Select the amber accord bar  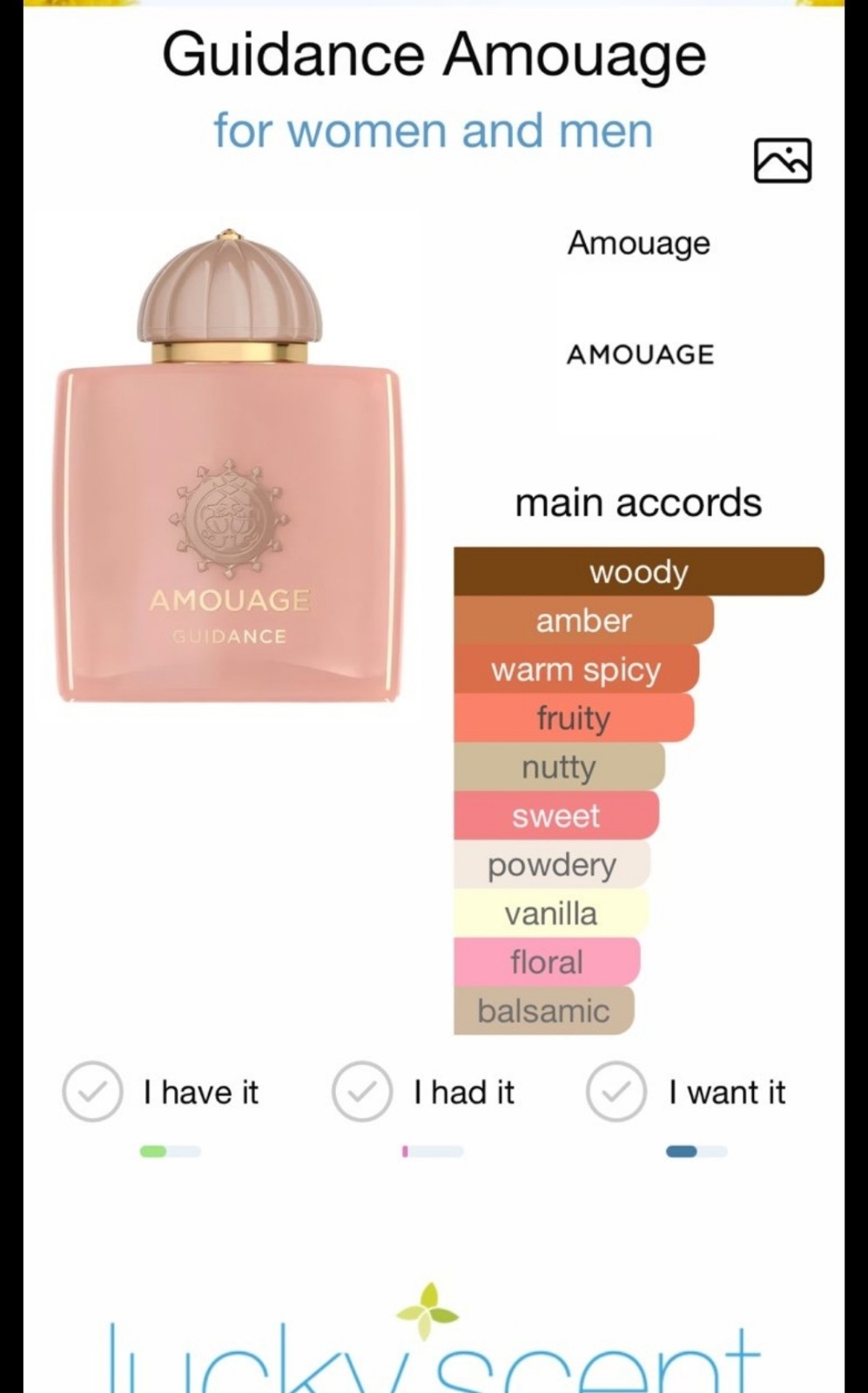pyautogui.click(x=583, y=621)
